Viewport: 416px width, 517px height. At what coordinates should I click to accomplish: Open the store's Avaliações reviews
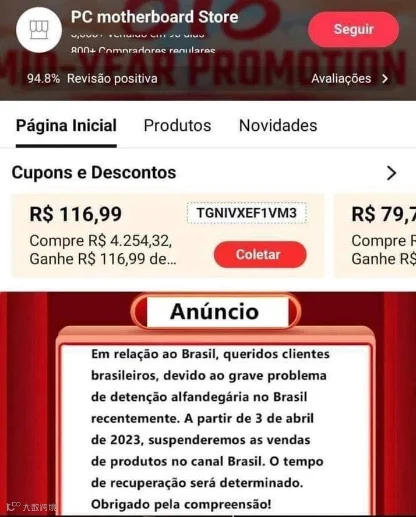point(350,79)
